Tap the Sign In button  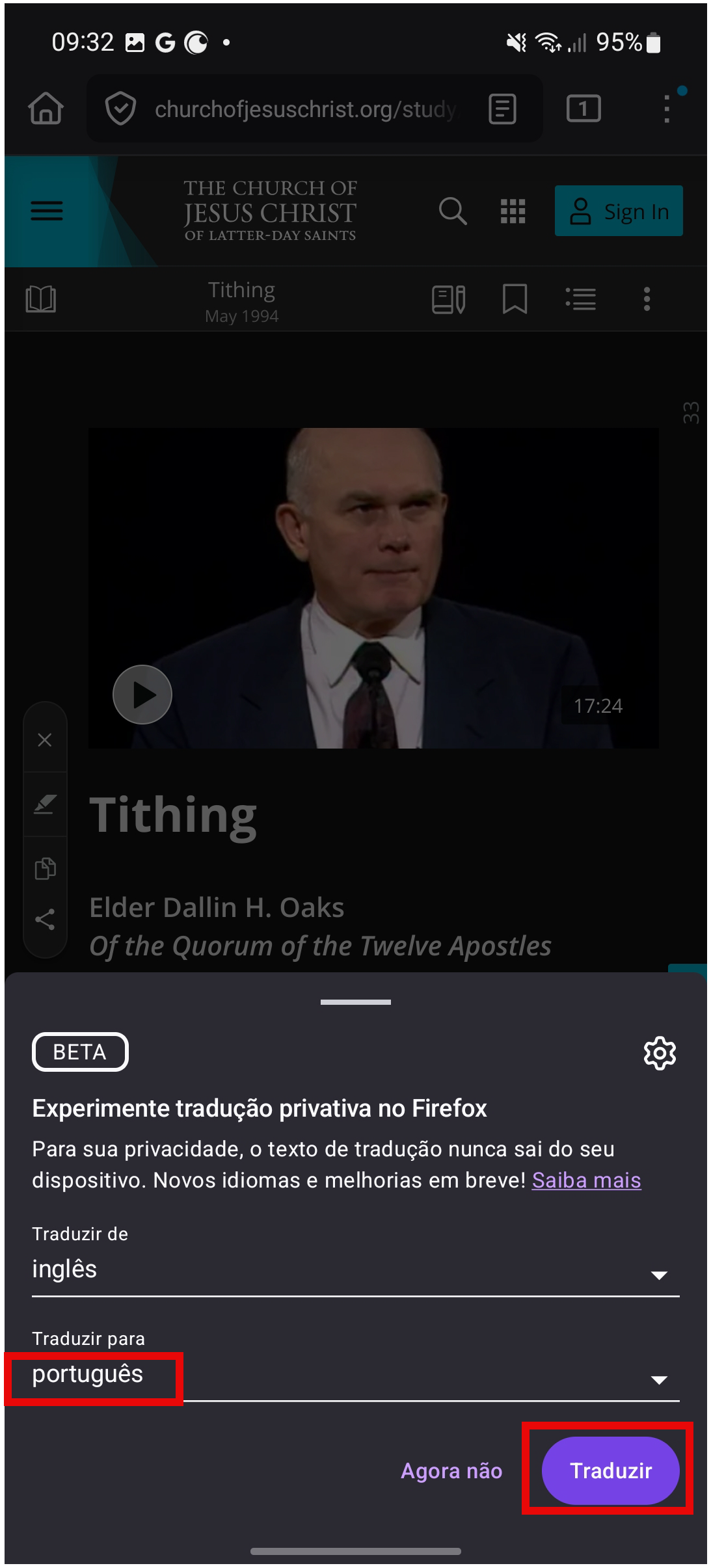point(618,211)
